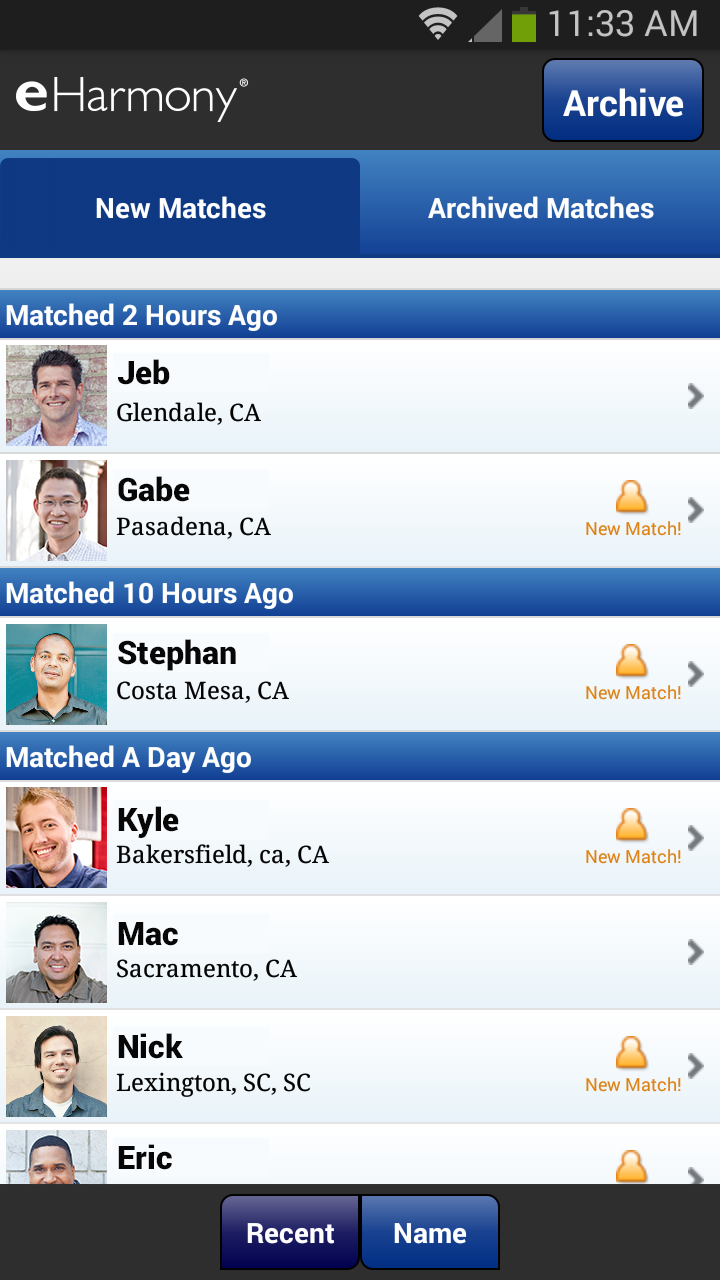Select the New Match icon next to Kyle
Screen dimensions: 720x1280
click(x=632, y=825)
